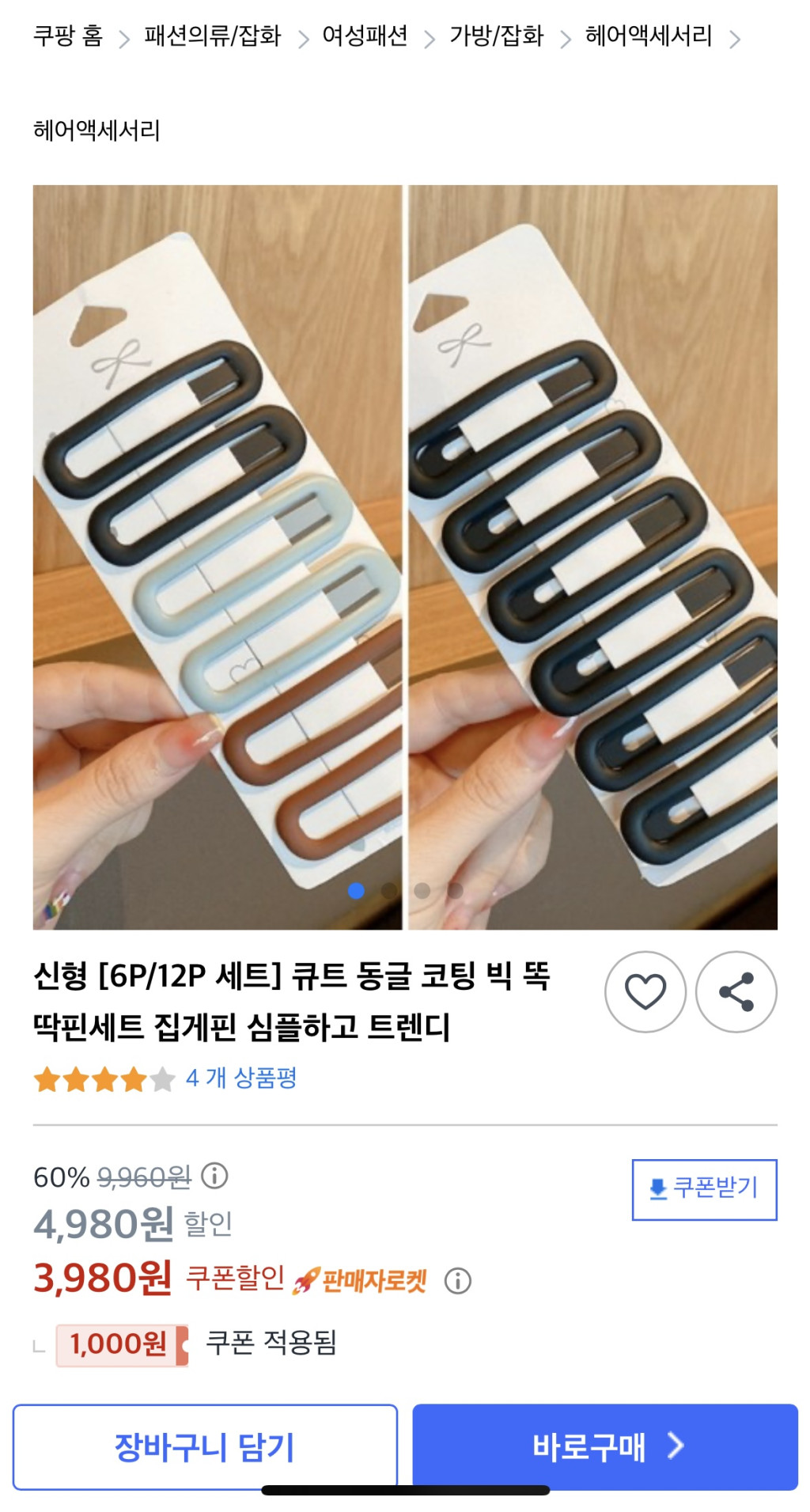Image resolution: width=810 pixels, height=1512 pixels.
Task: Buy now with 바로구매 button
Action: coord(604,1446)
